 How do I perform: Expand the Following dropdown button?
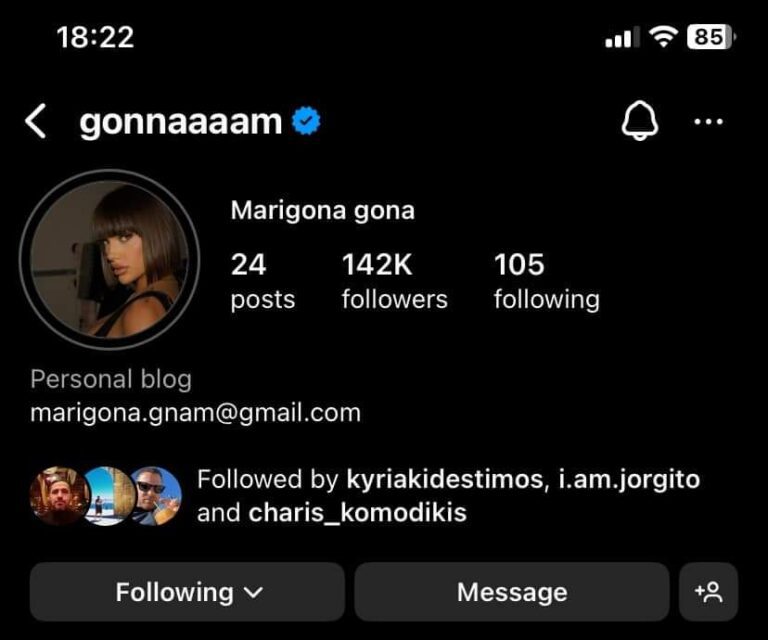point(188,592)
